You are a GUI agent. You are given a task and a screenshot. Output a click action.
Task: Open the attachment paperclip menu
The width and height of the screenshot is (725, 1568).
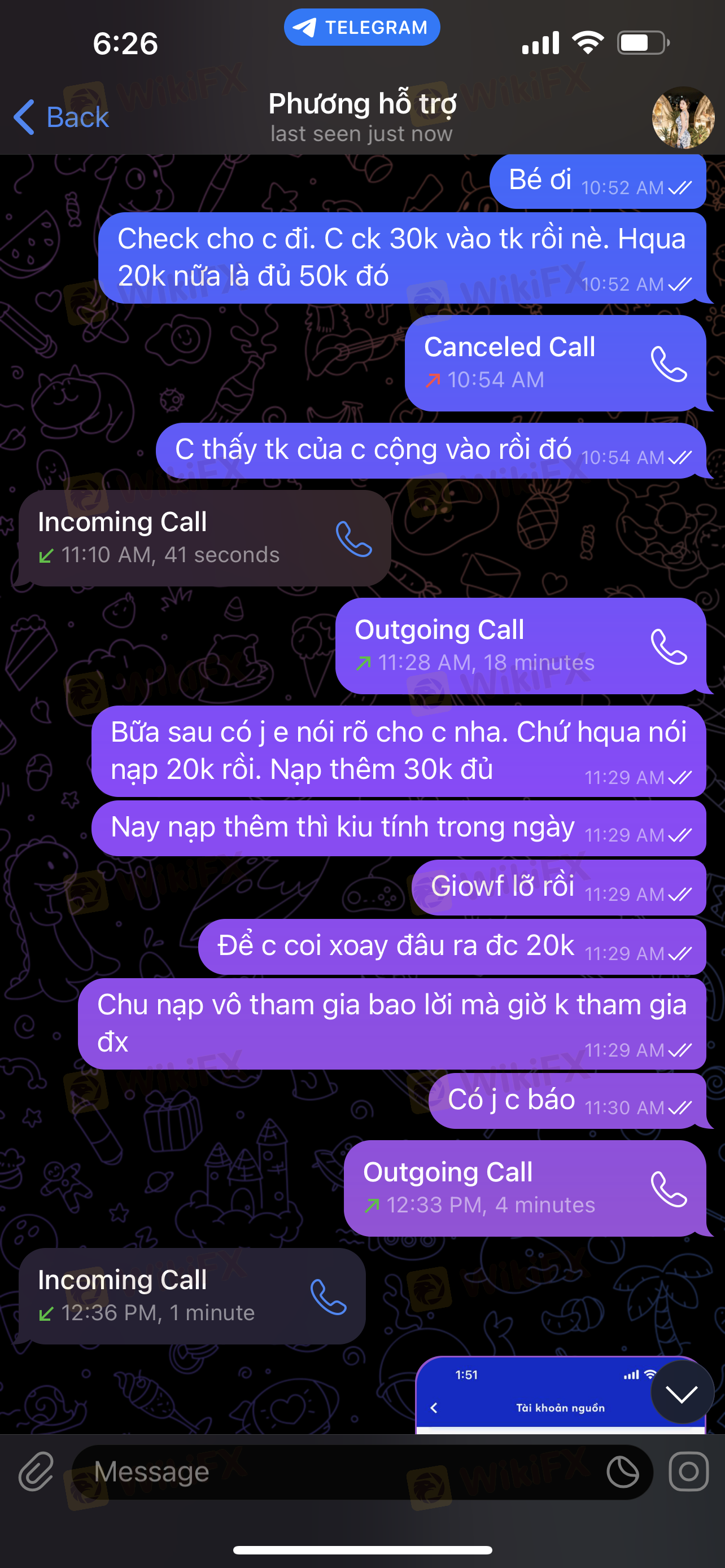click(36, 1472)
